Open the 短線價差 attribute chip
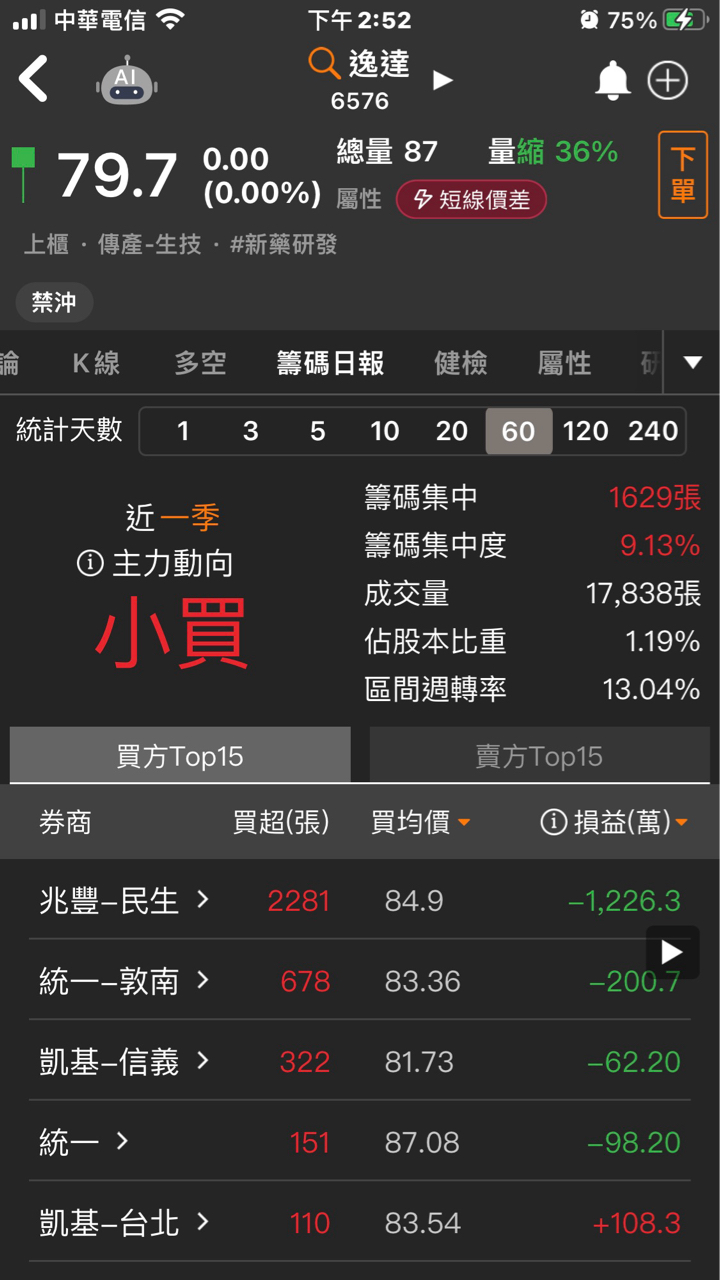 472,199
